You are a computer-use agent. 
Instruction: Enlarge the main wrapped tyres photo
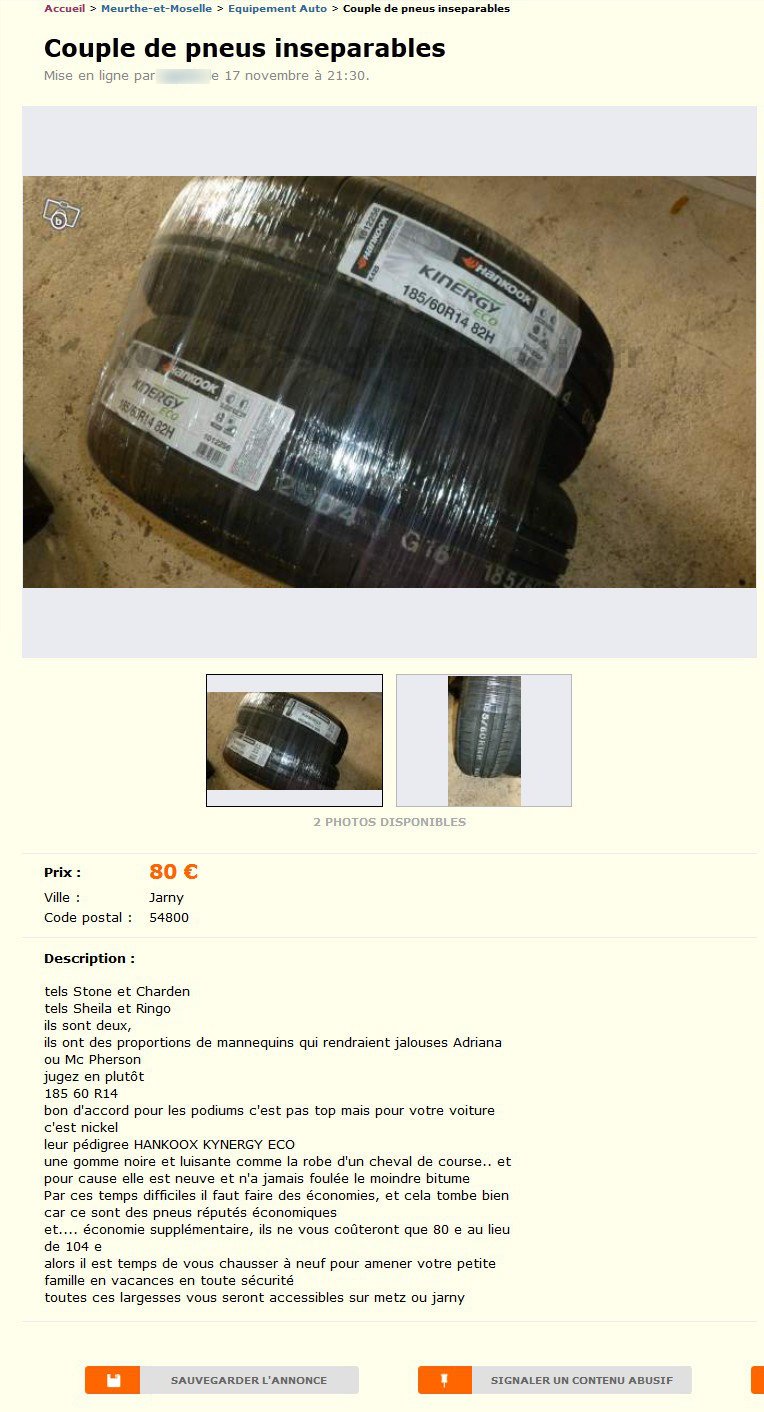click(389, 382)
